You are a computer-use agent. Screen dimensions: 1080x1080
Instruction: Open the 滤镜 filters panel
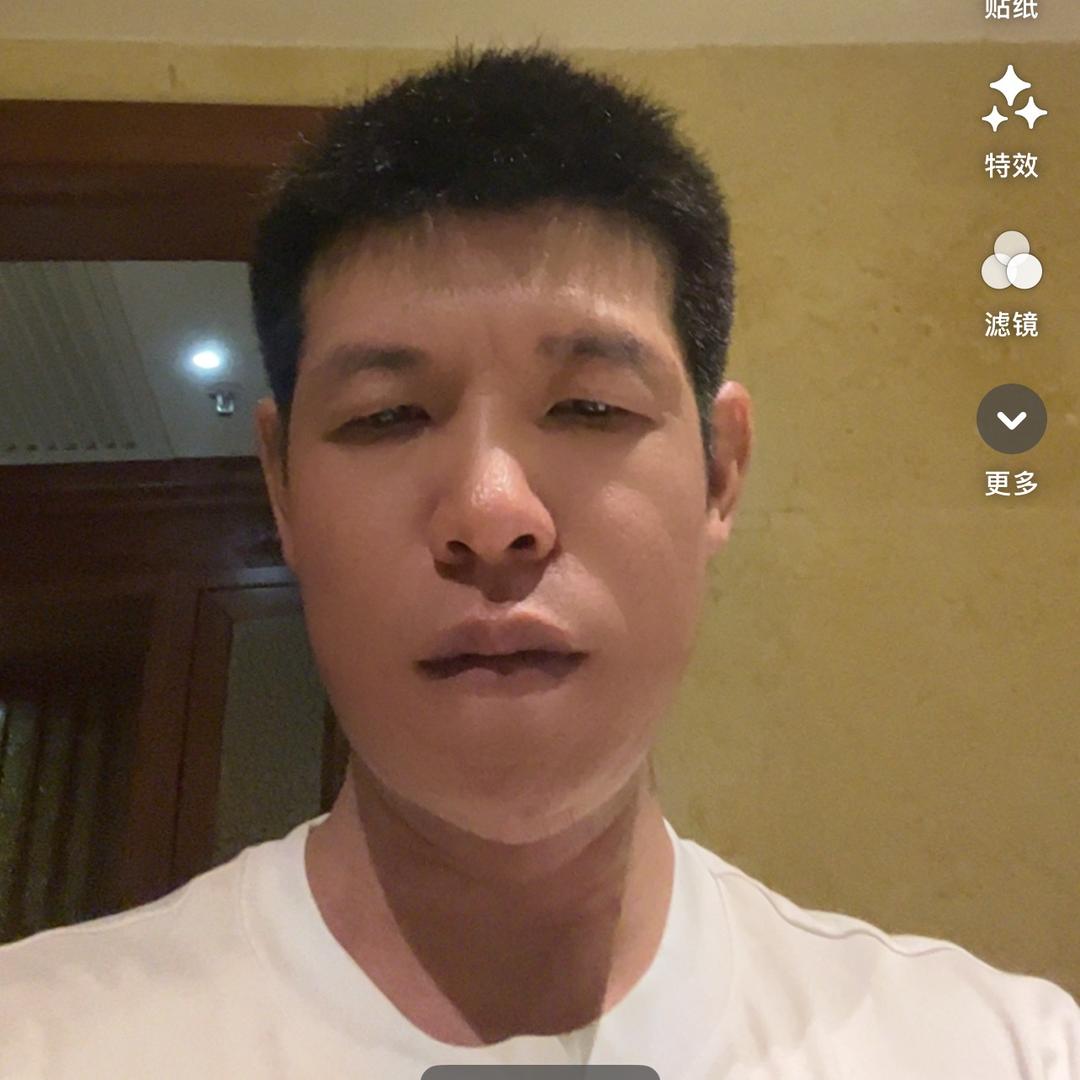1012,284
